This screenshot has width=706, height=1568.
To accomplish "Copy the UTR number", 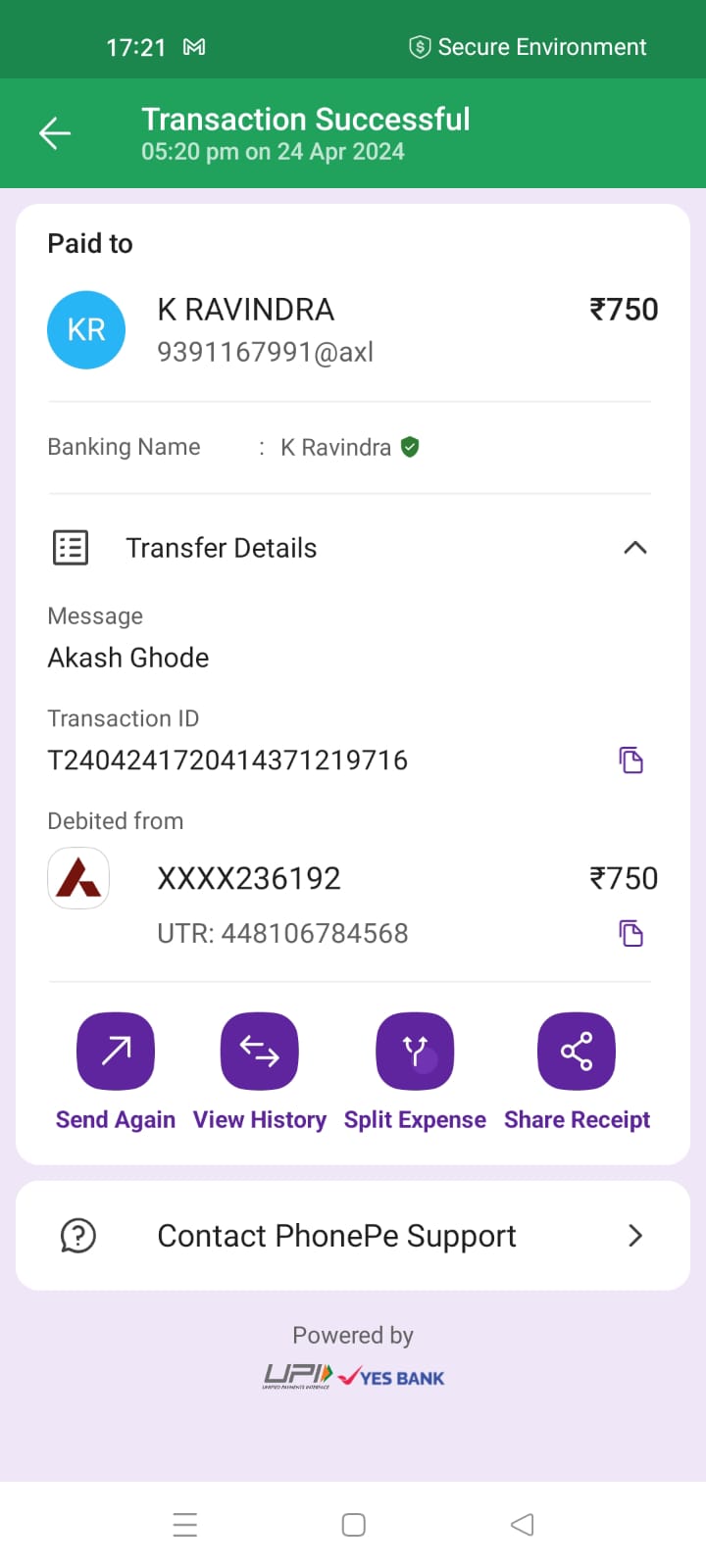I will (630, 933).
